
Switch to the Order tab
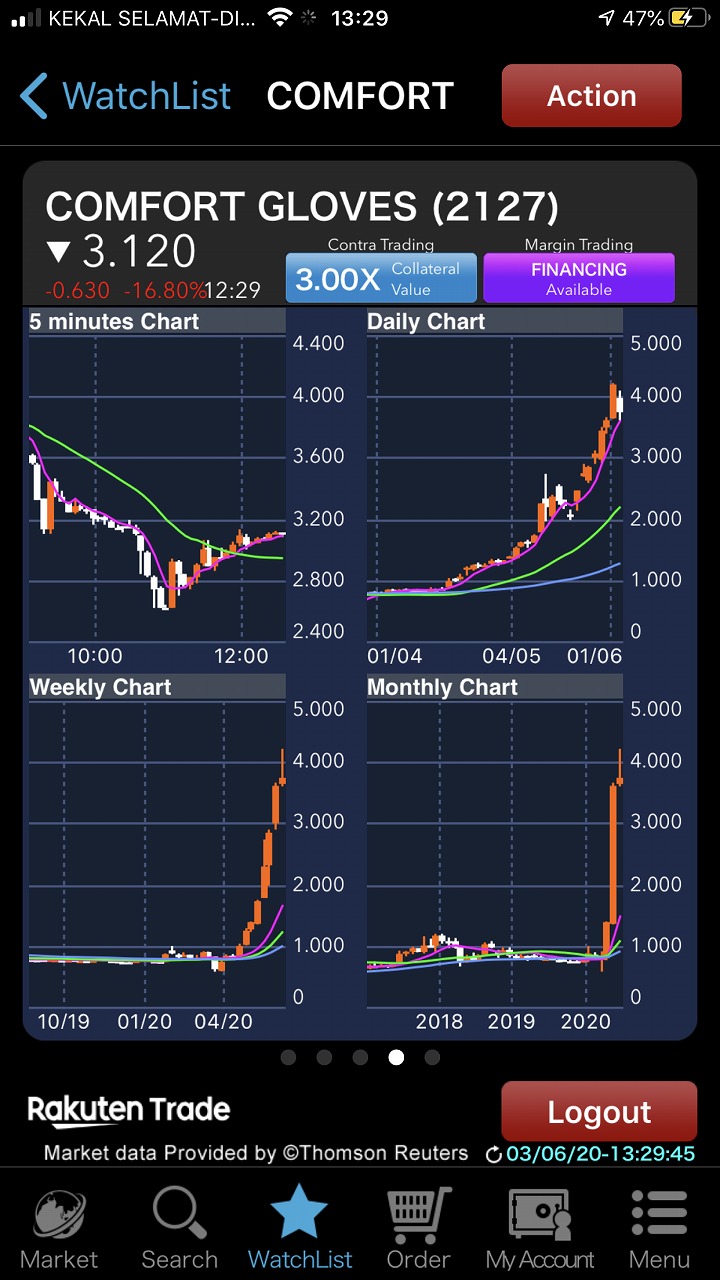click(x=419, y=1229)
